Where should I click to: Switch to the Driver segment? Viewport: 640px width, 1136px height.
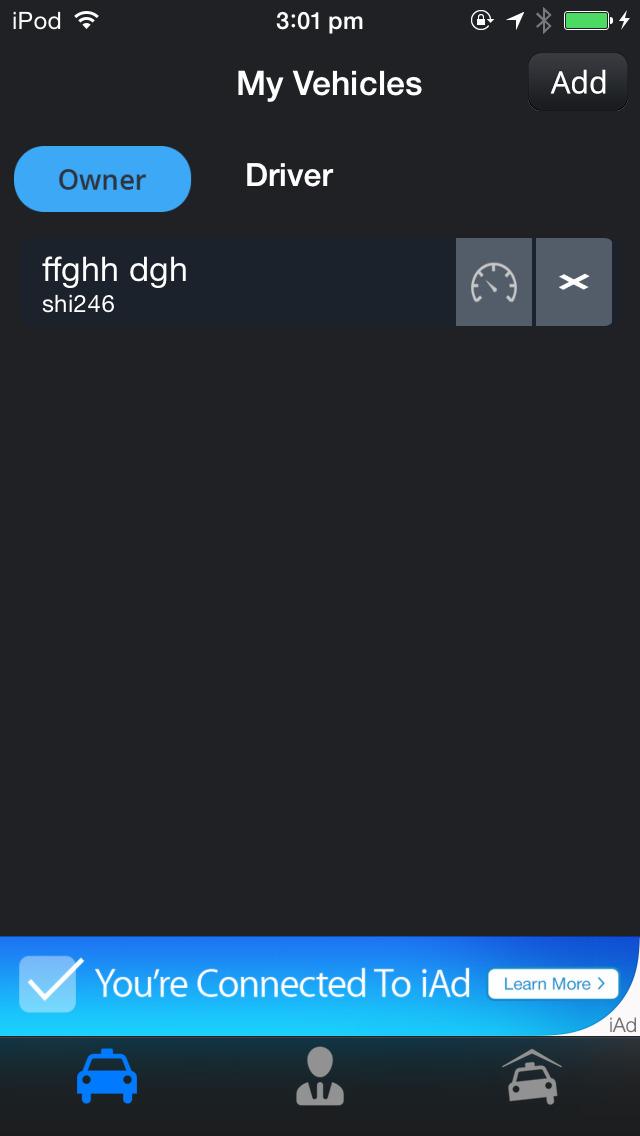(289, 176)
